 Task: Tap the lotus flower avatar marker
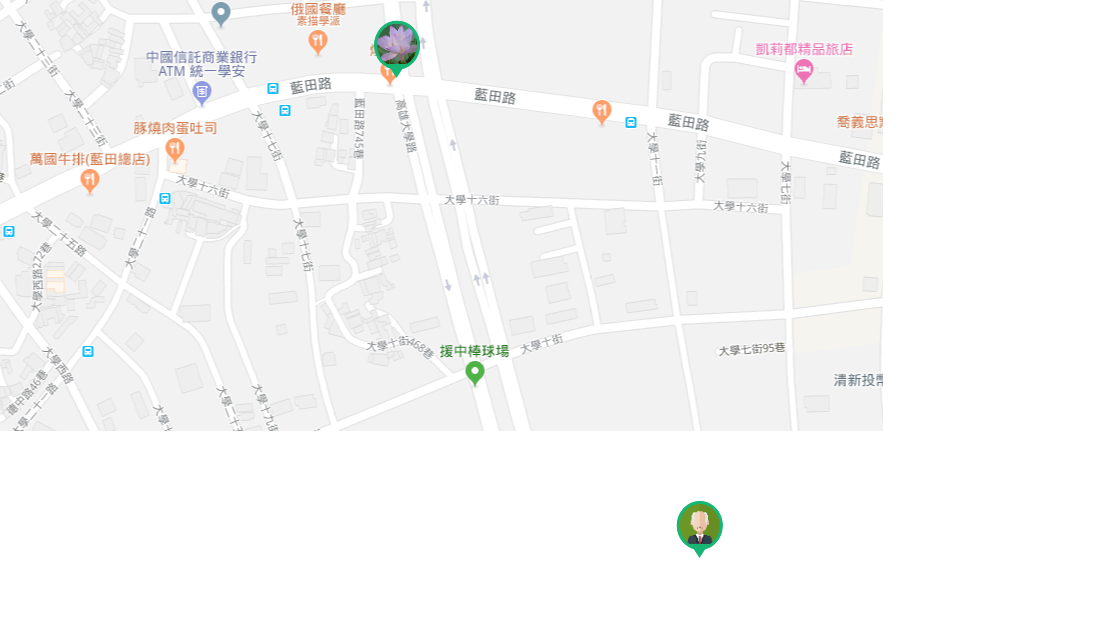point(397,45)
